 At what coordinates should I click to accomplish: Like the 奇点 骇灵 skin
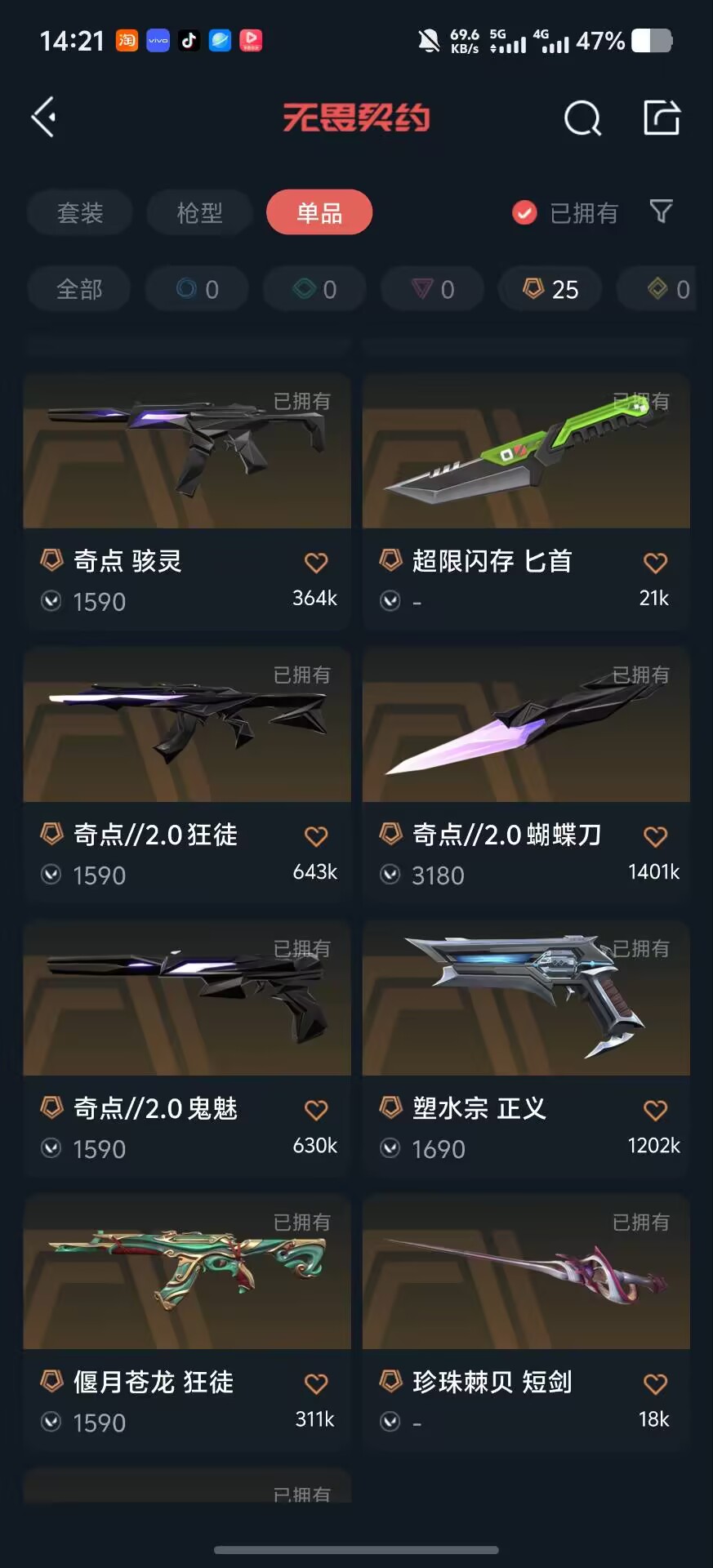pos(316,563)
